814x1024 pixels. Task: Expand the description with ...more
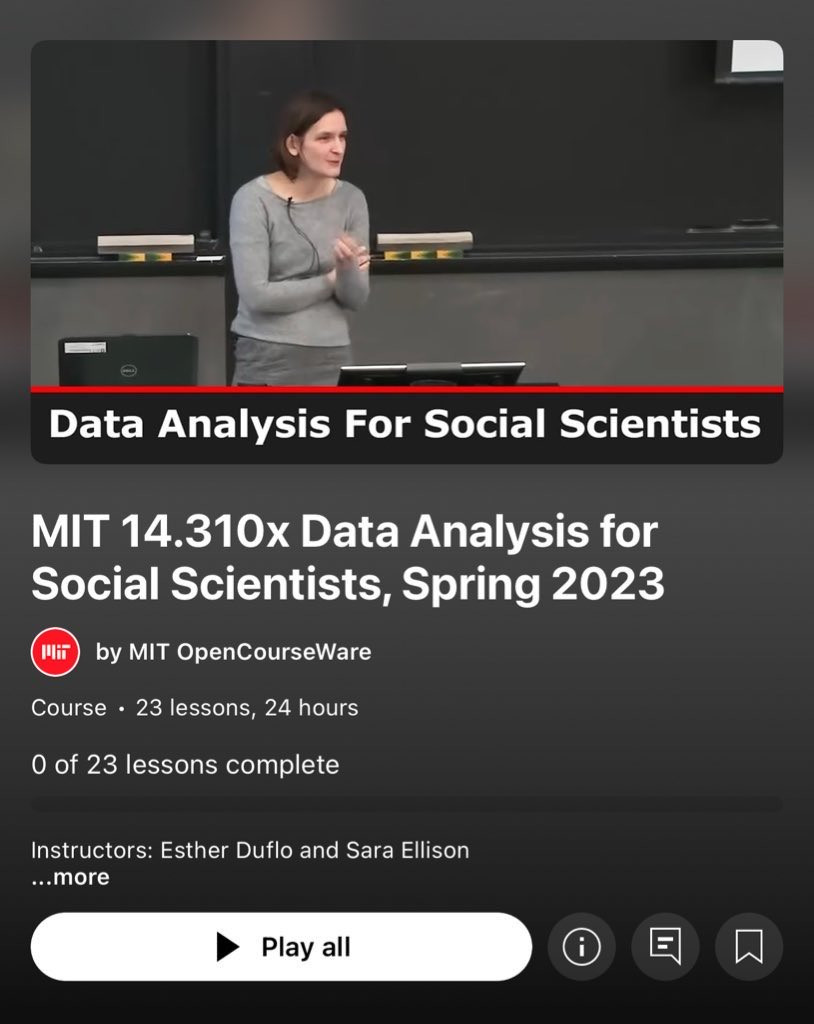[x=70, y=877]
